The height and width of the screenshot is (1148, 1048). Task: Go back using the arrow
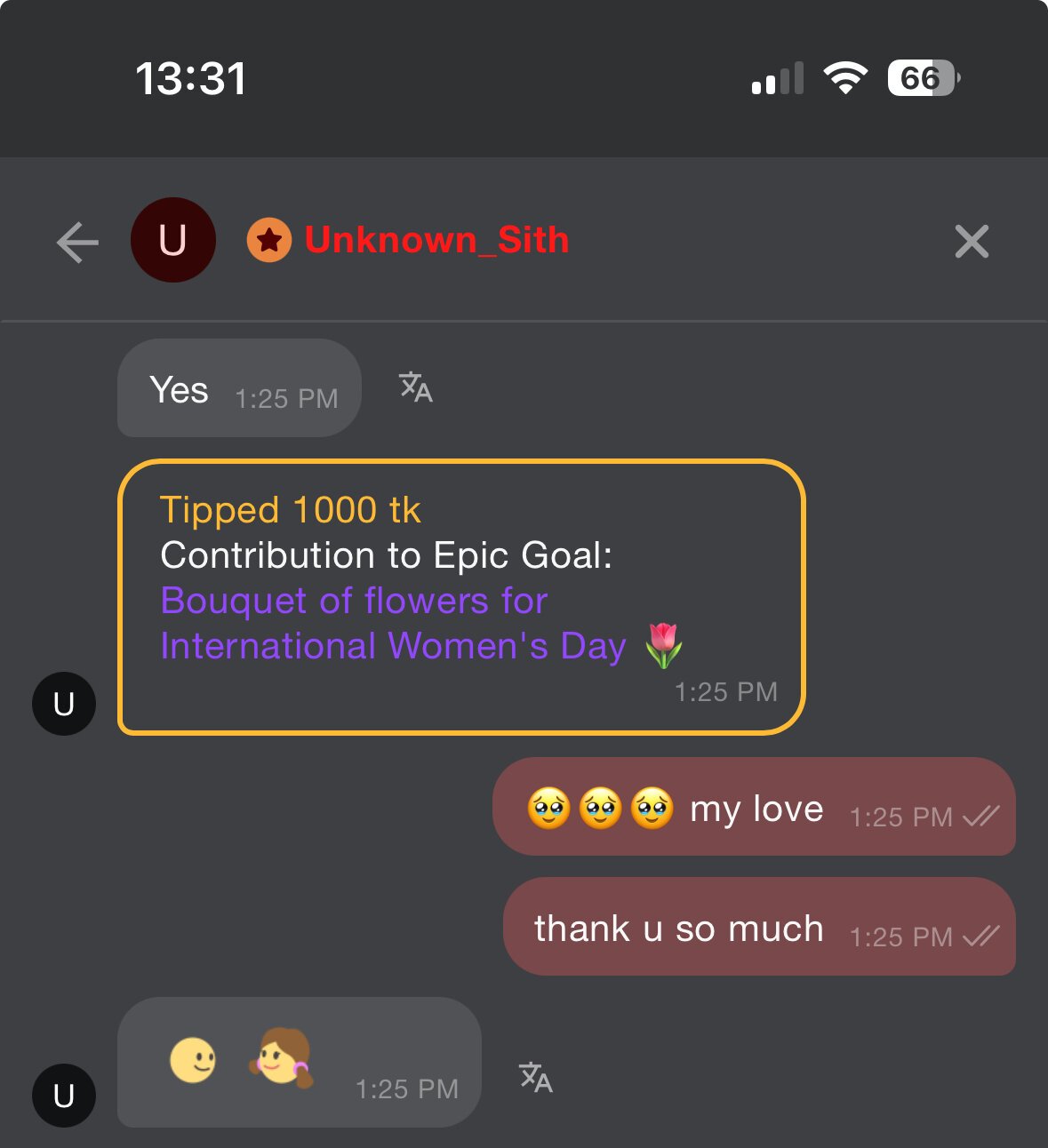click(x=77, y=242)
